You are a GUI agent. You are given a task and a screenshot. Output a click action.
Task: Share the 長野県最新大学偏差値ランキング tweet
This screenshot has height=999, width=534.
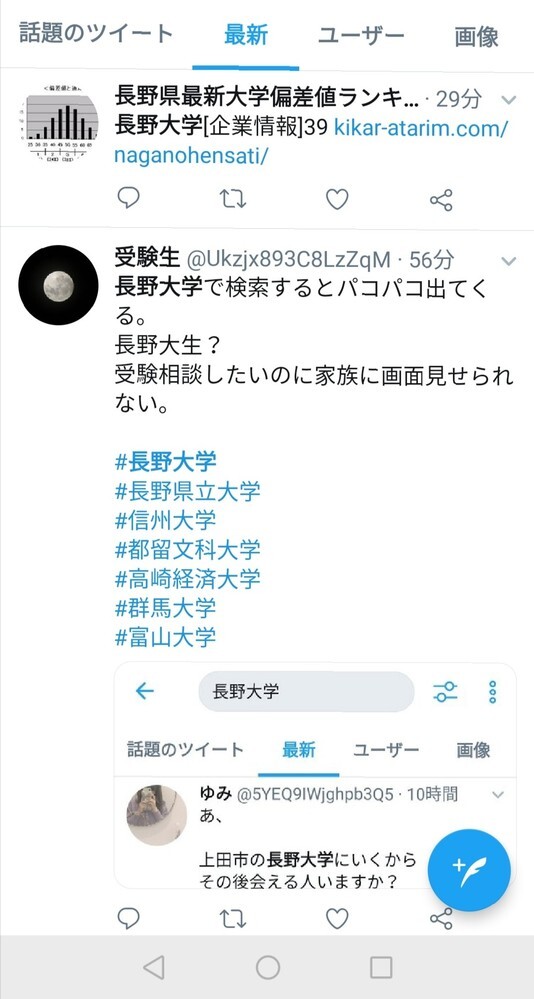441,199
